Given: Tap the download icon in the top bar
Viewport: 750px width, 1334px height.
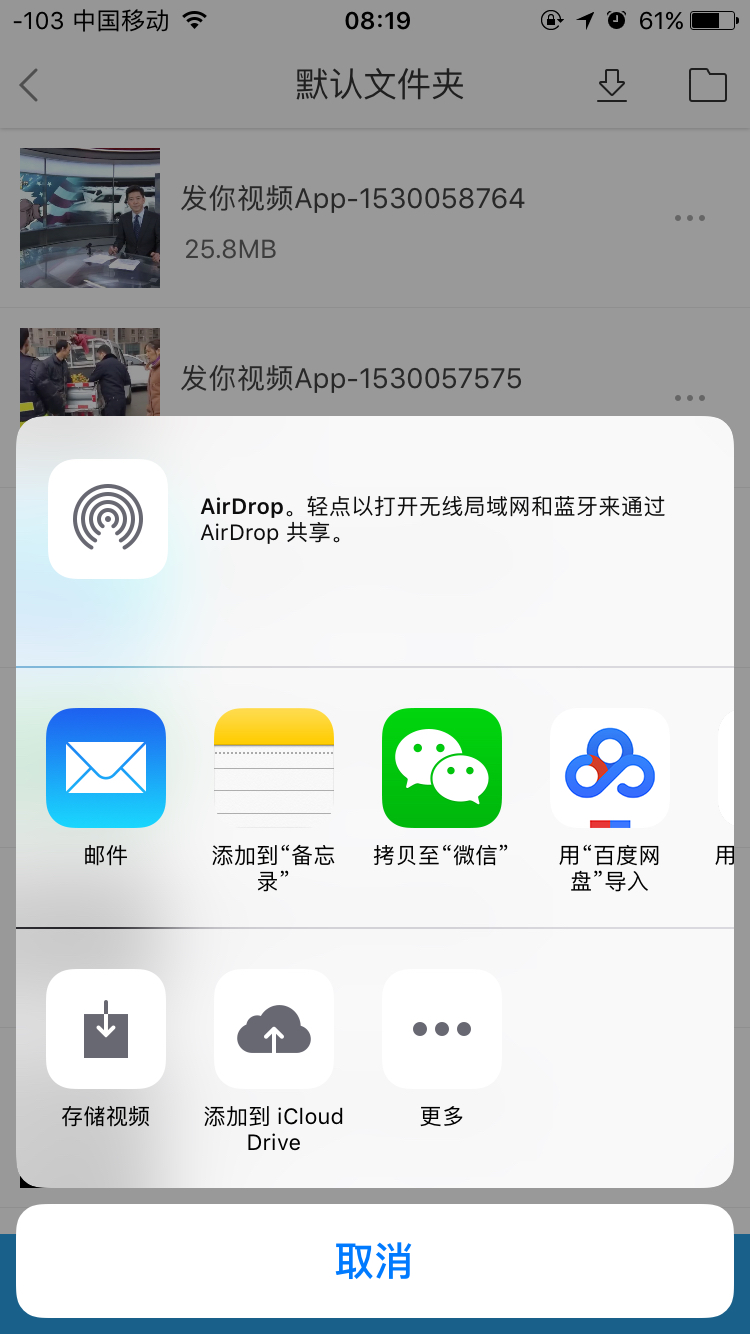Looking at the screenshot, I should point(611,86).
